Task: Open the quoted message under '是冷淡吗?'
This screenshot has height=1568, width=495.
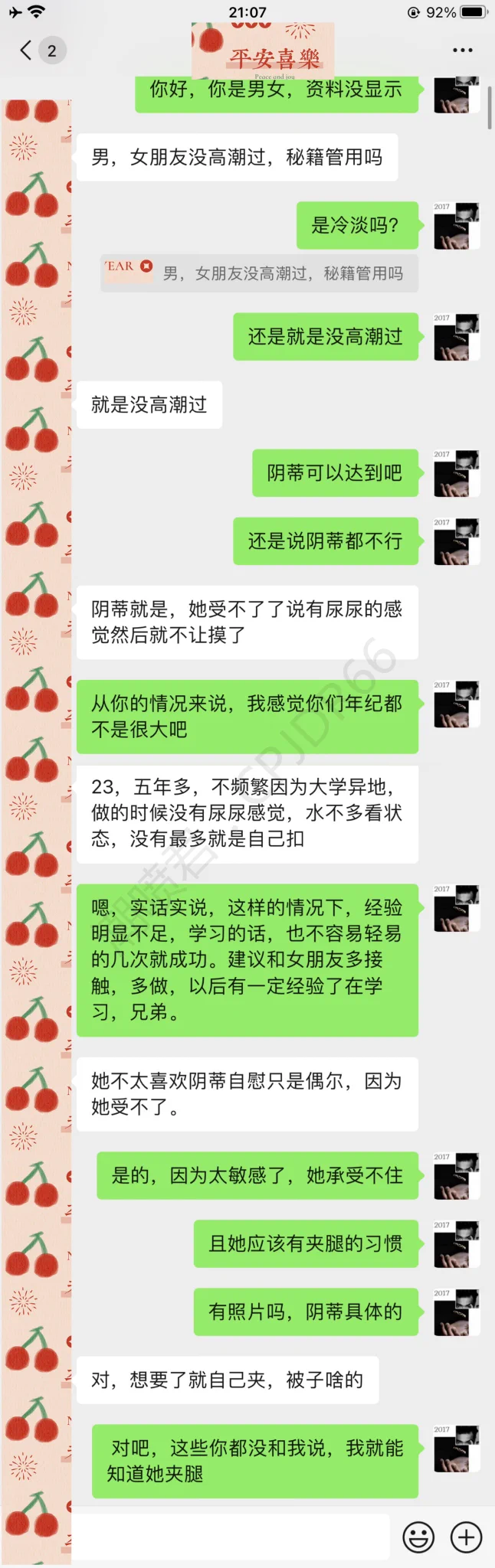Action: point(259,273)
